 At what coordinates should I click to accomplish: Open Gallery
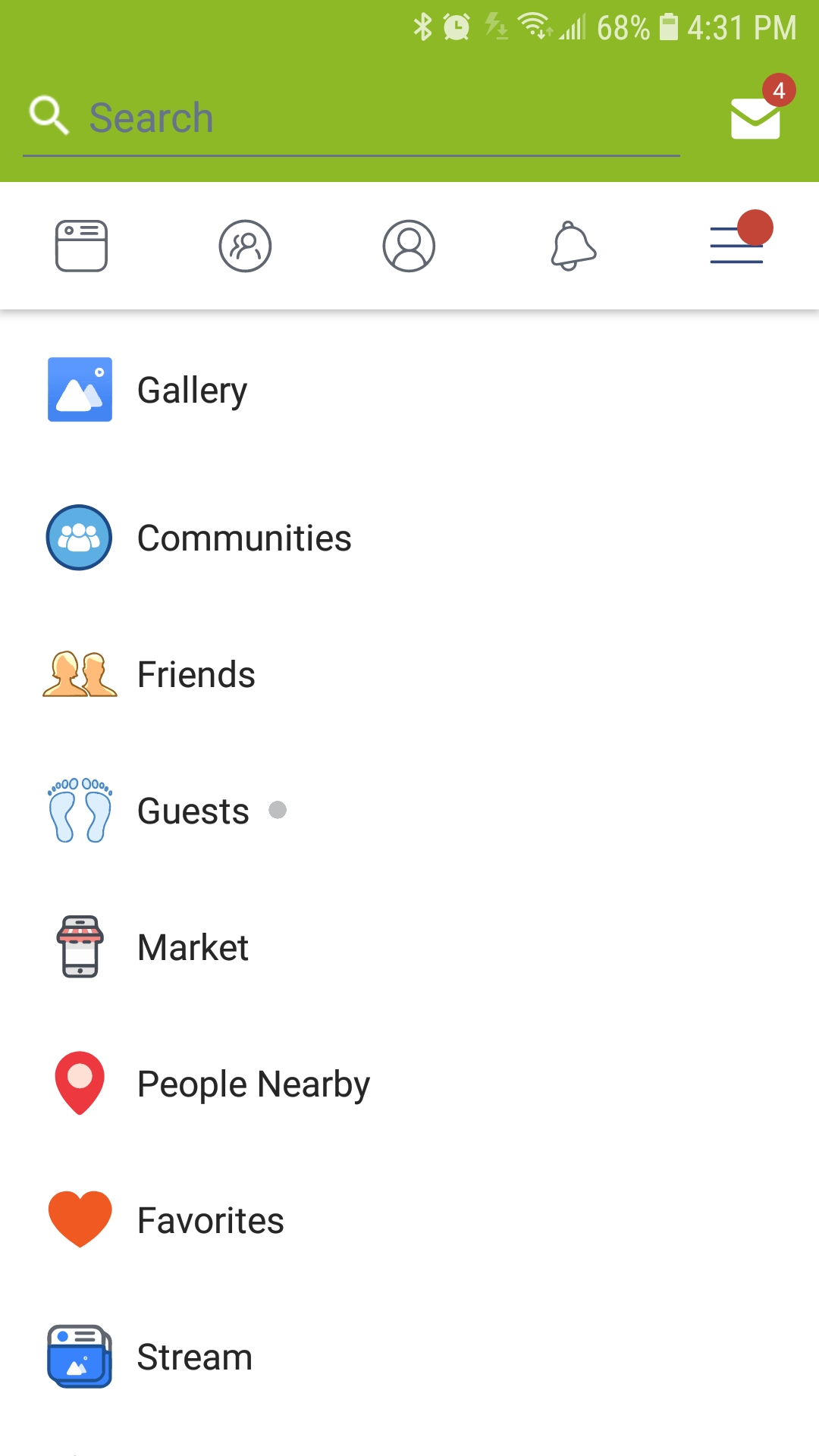click(192, 391)
